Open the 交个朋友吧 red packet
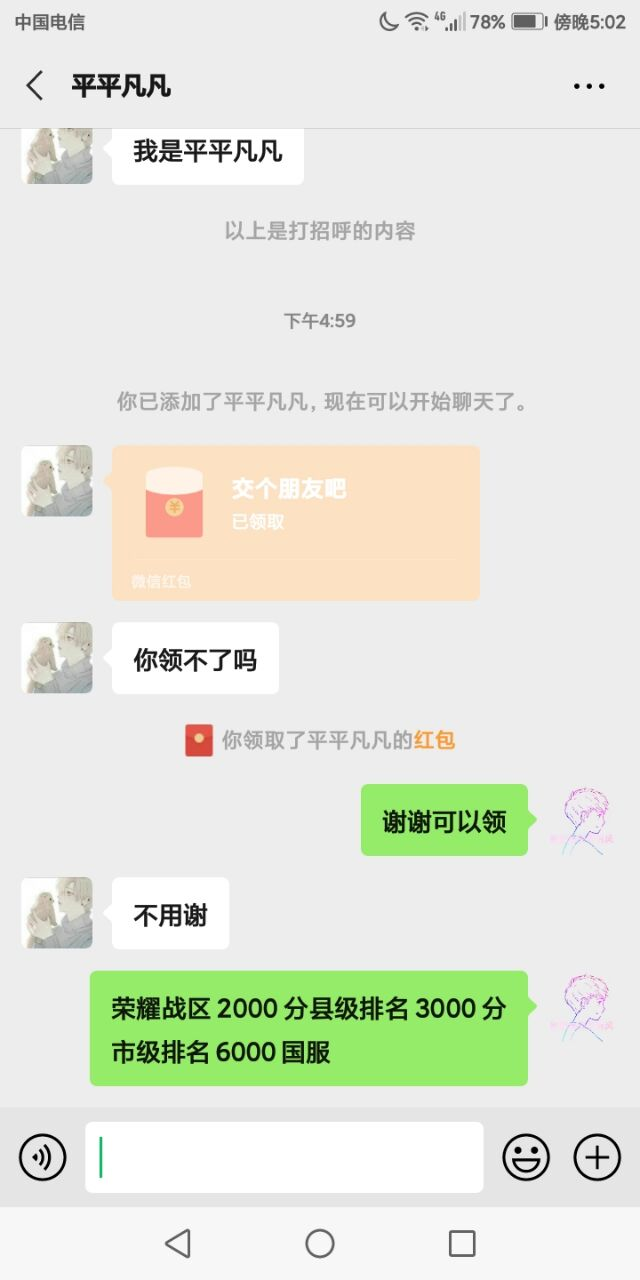This screenshot has height=1280, width=640. click(295, 522)
